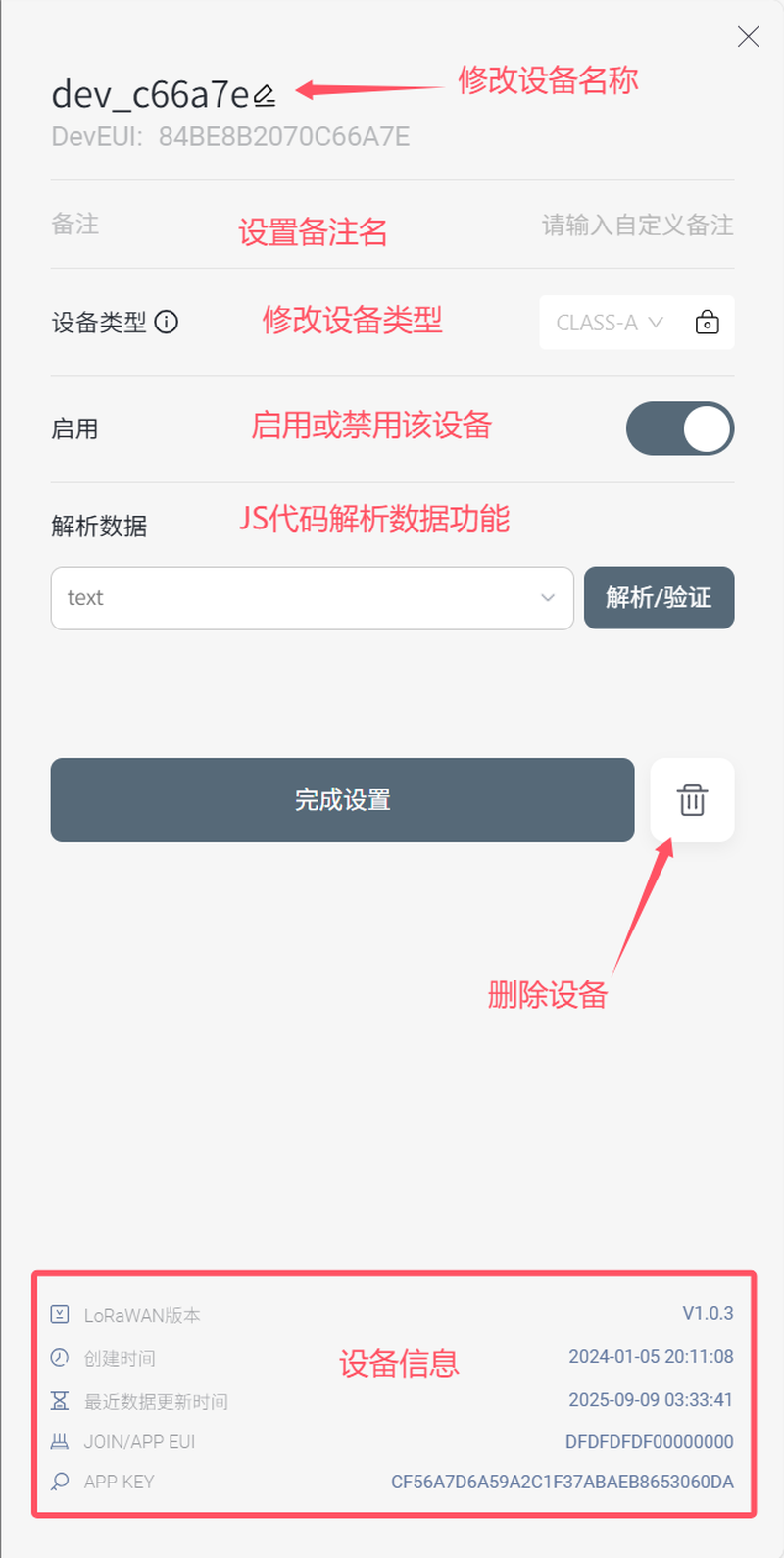784x1558 pixels.
Task: Tap the pencil icon to rename dev_c66a7e
Action: coord(265,96)
